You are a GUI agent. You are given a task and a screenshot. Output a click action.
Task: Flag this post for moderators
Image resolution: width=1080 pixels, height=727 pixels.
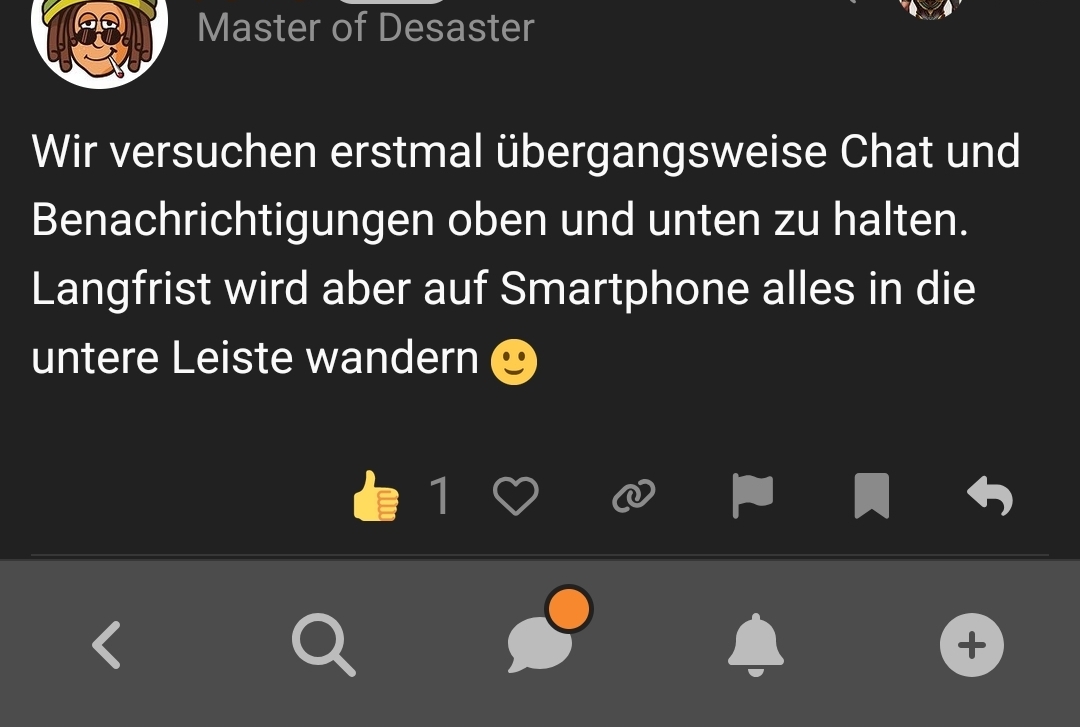point(752,496)
